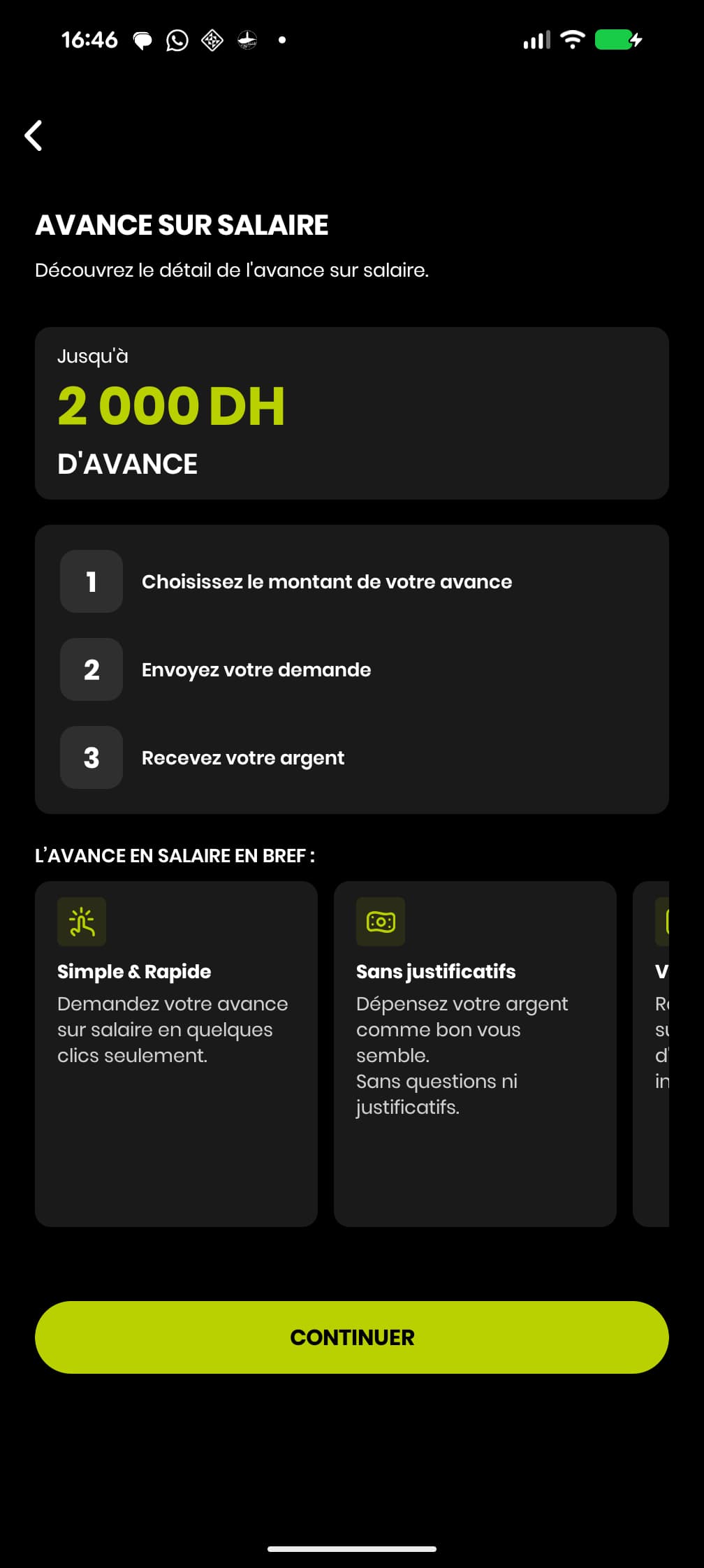
Task: Go back using the top-left arrow
Action: 34,136
